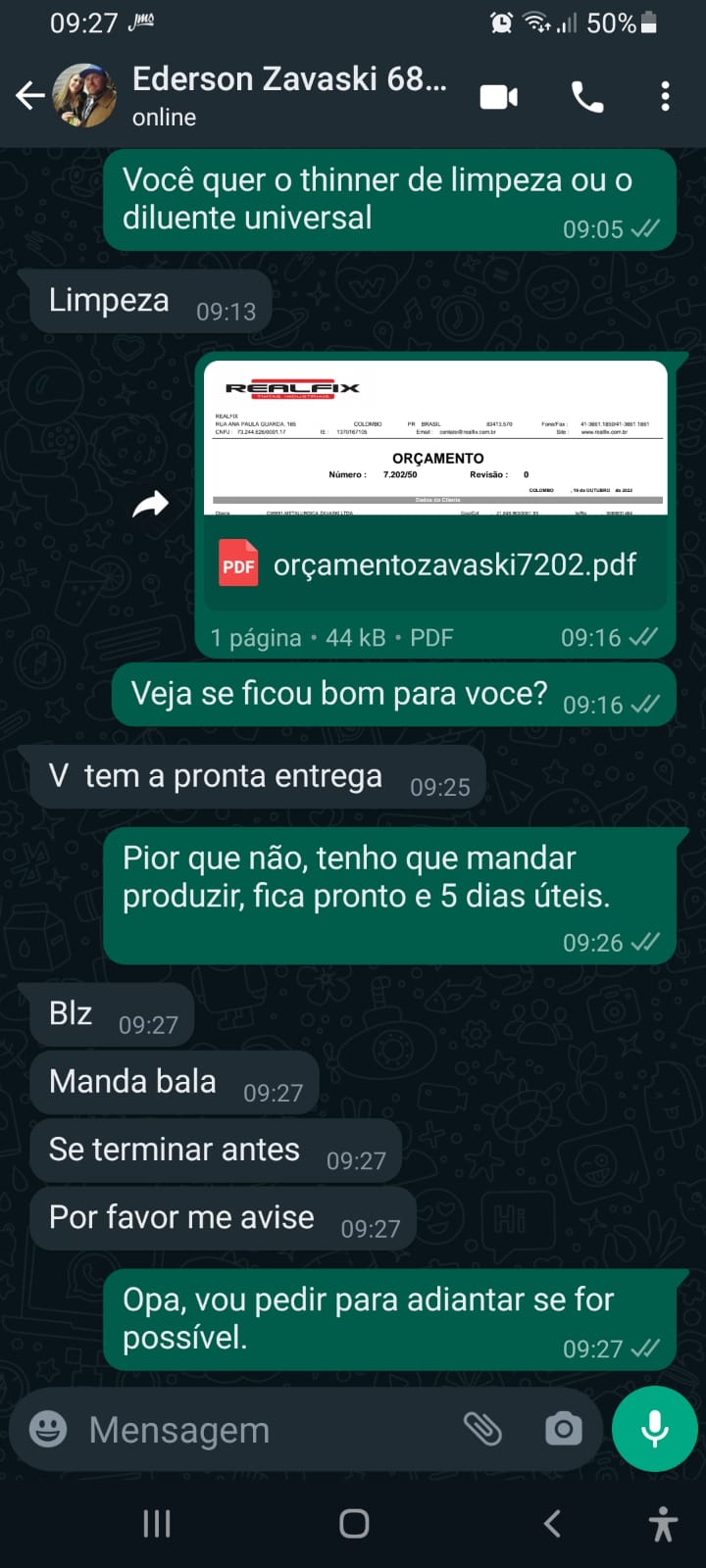Viewport: 706px width, 1568px height.
Task: Record a voice message with the microphone
Action: (655, 1430)
